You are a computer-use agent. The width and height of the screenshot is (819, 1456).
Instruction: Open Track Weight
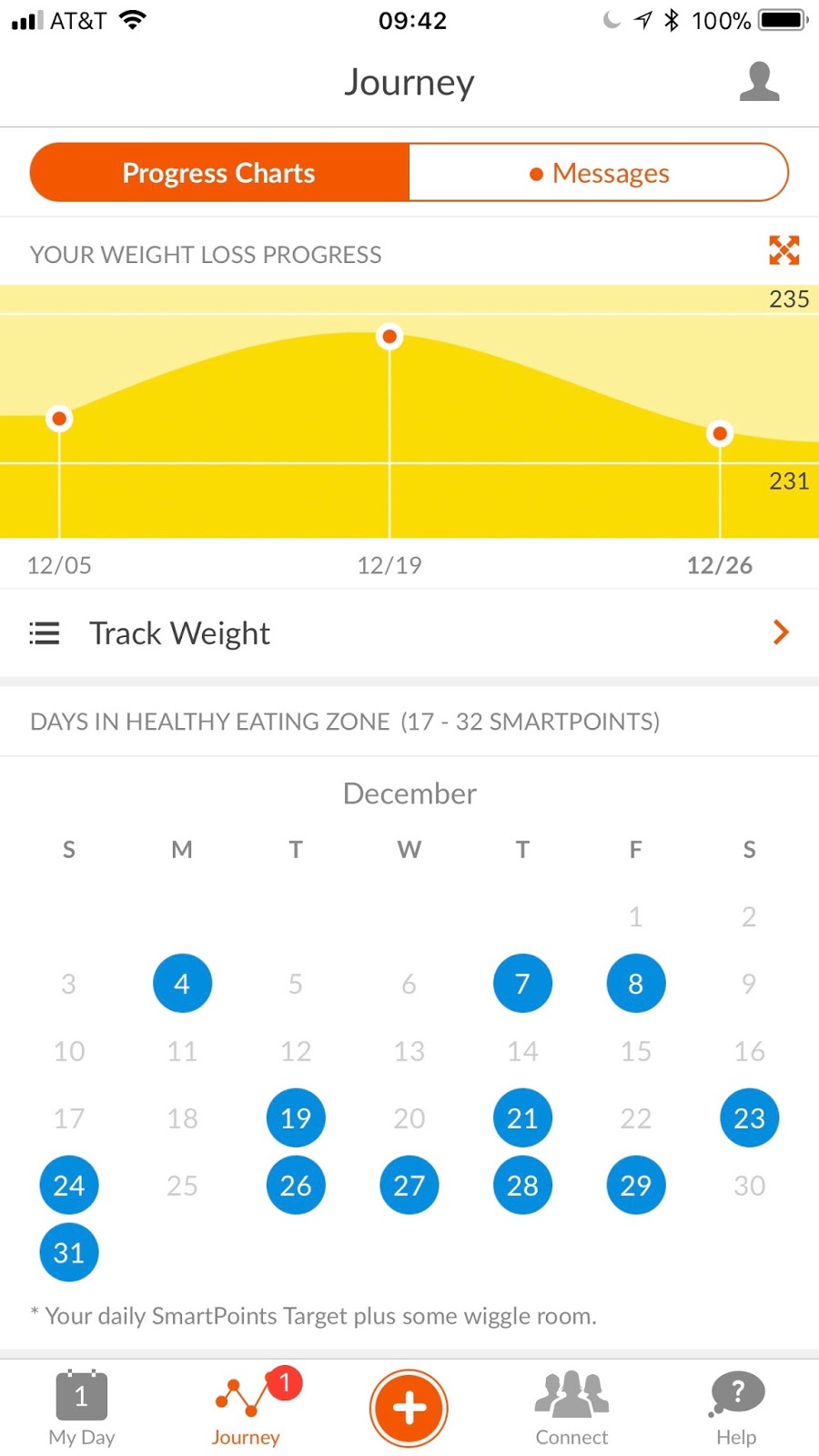click(409, 633)
